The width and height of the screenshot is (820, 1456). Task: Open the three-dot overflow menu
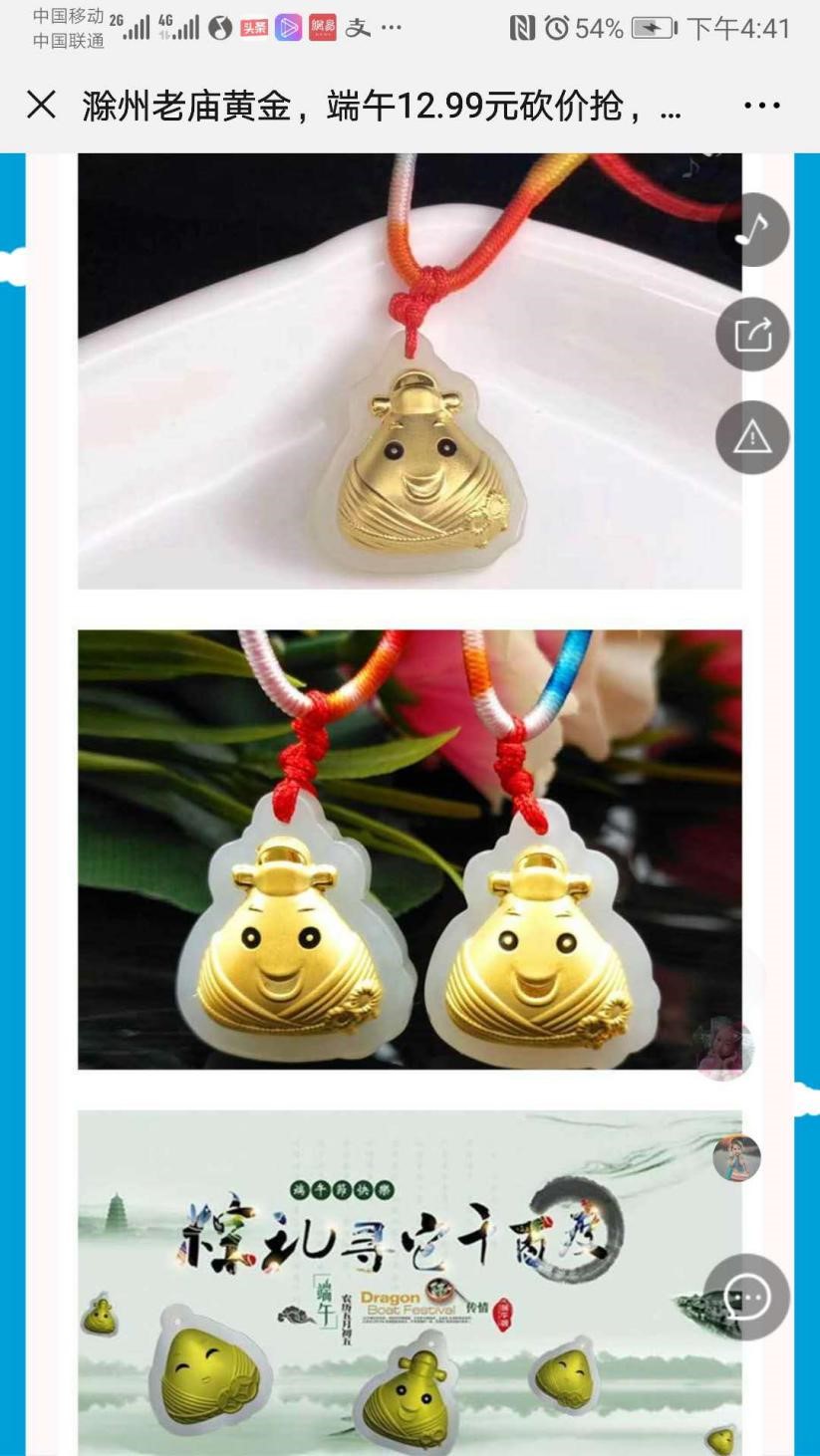click(x=762, y=106)
